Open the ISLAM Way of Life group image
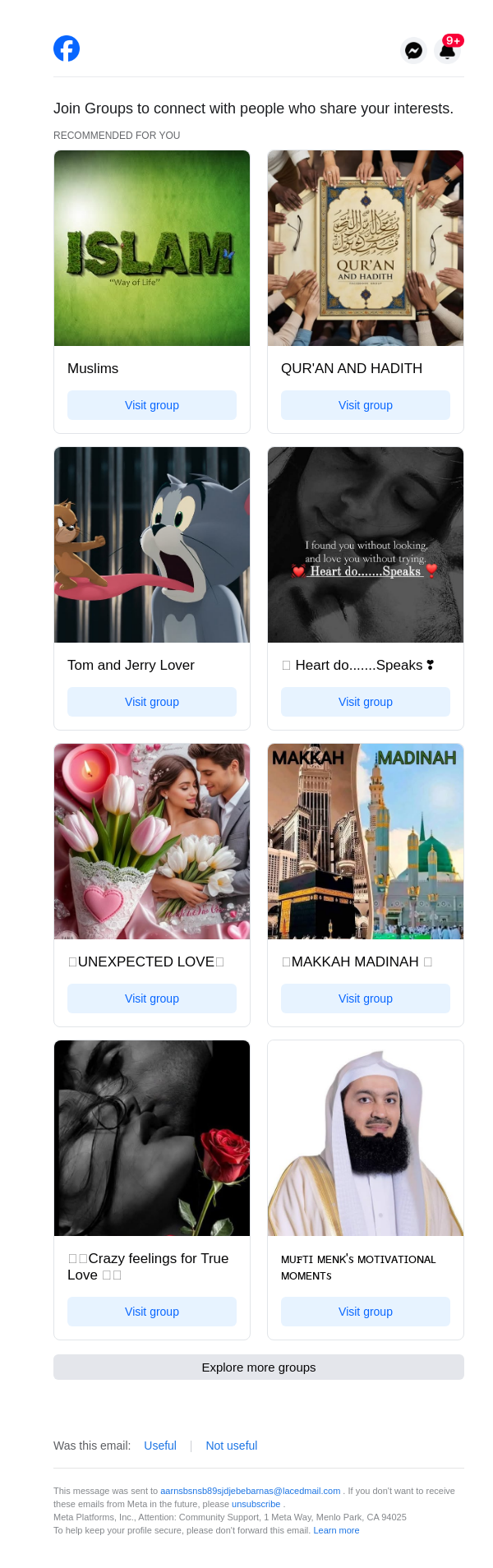 coord(152,248)
